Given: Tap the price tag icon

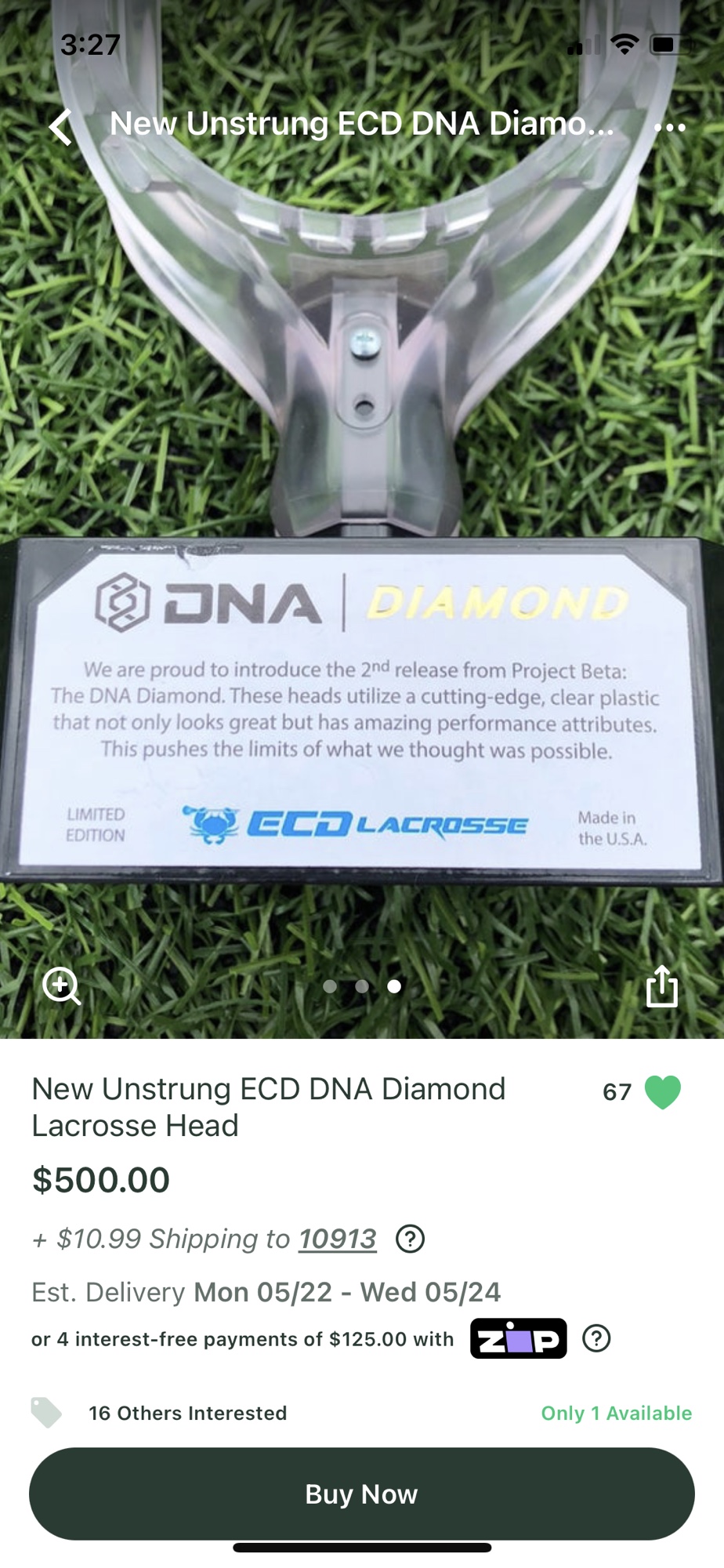Looking at the screenshot, I should click(x=49, y=1412).
